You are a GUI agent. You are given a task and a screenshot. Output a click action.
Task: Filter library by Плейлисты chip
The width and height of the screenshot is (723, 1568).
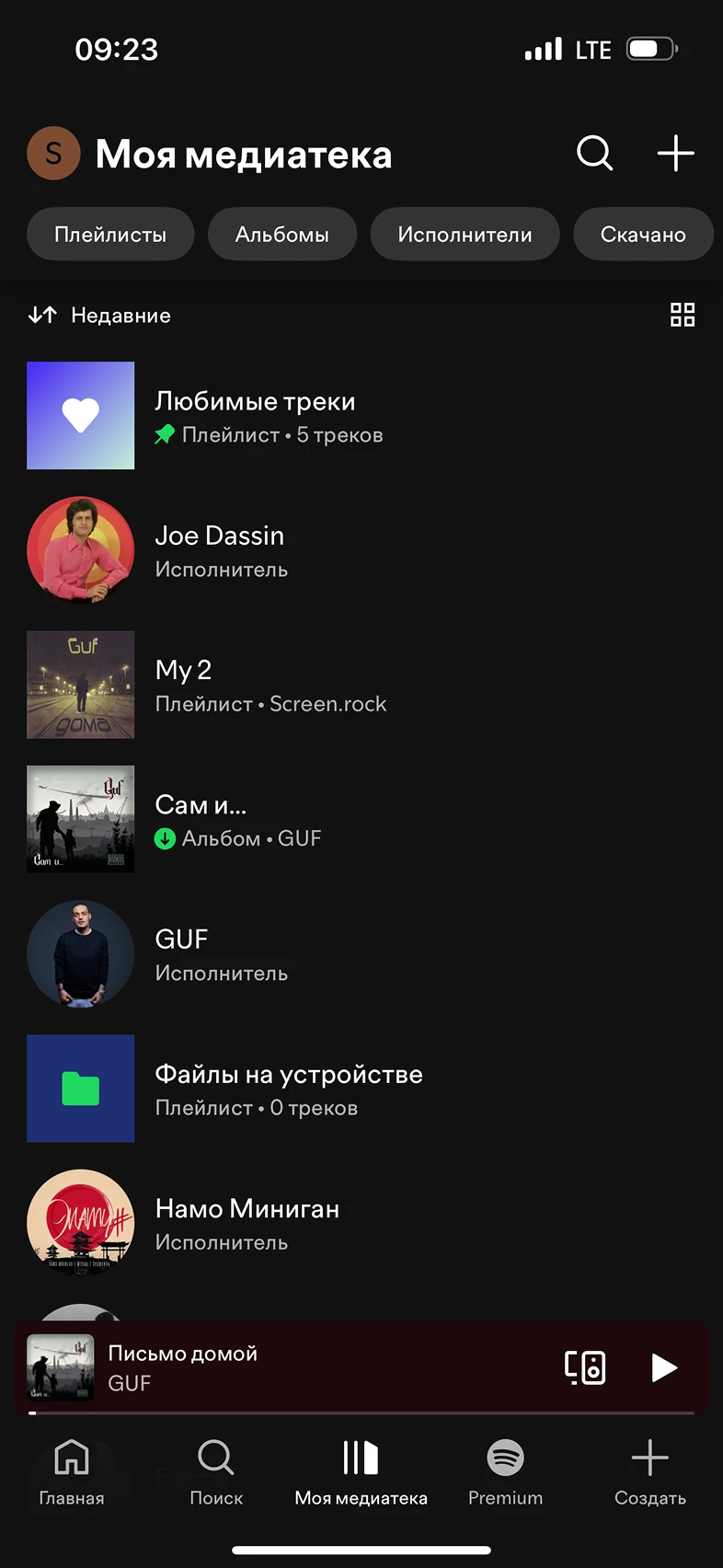pyautogui.click(x=110, y=235)
